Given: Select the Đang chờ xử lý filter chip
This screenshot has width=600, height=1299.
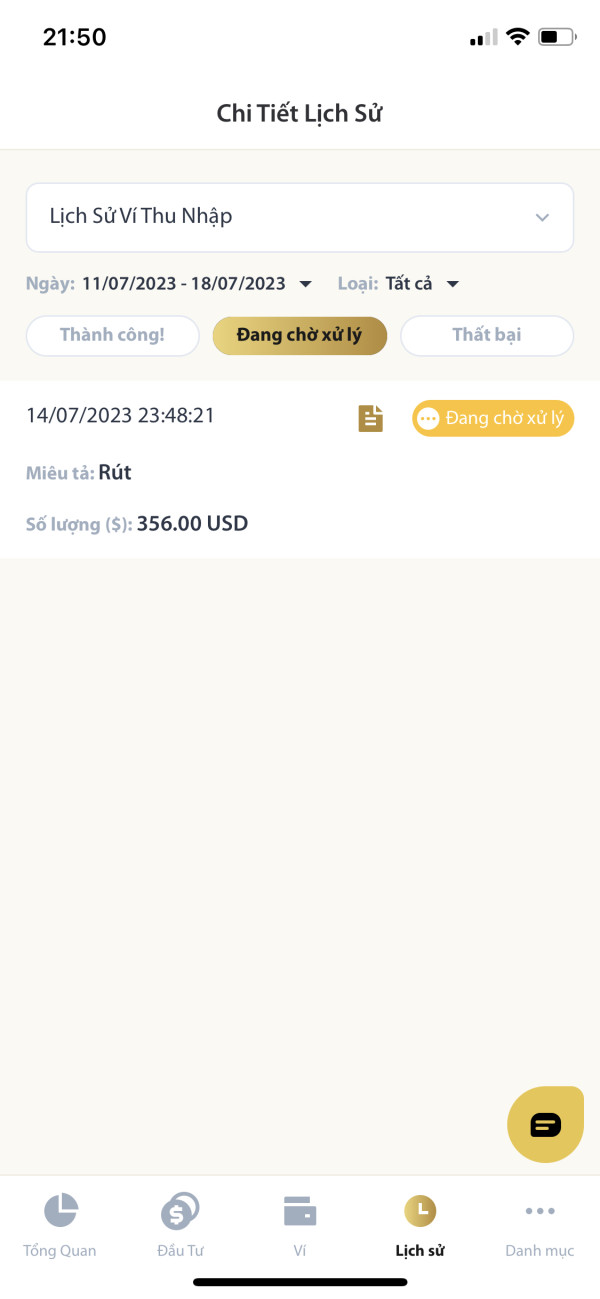Looking at the screenshot, I should click(x=300, y=336).
